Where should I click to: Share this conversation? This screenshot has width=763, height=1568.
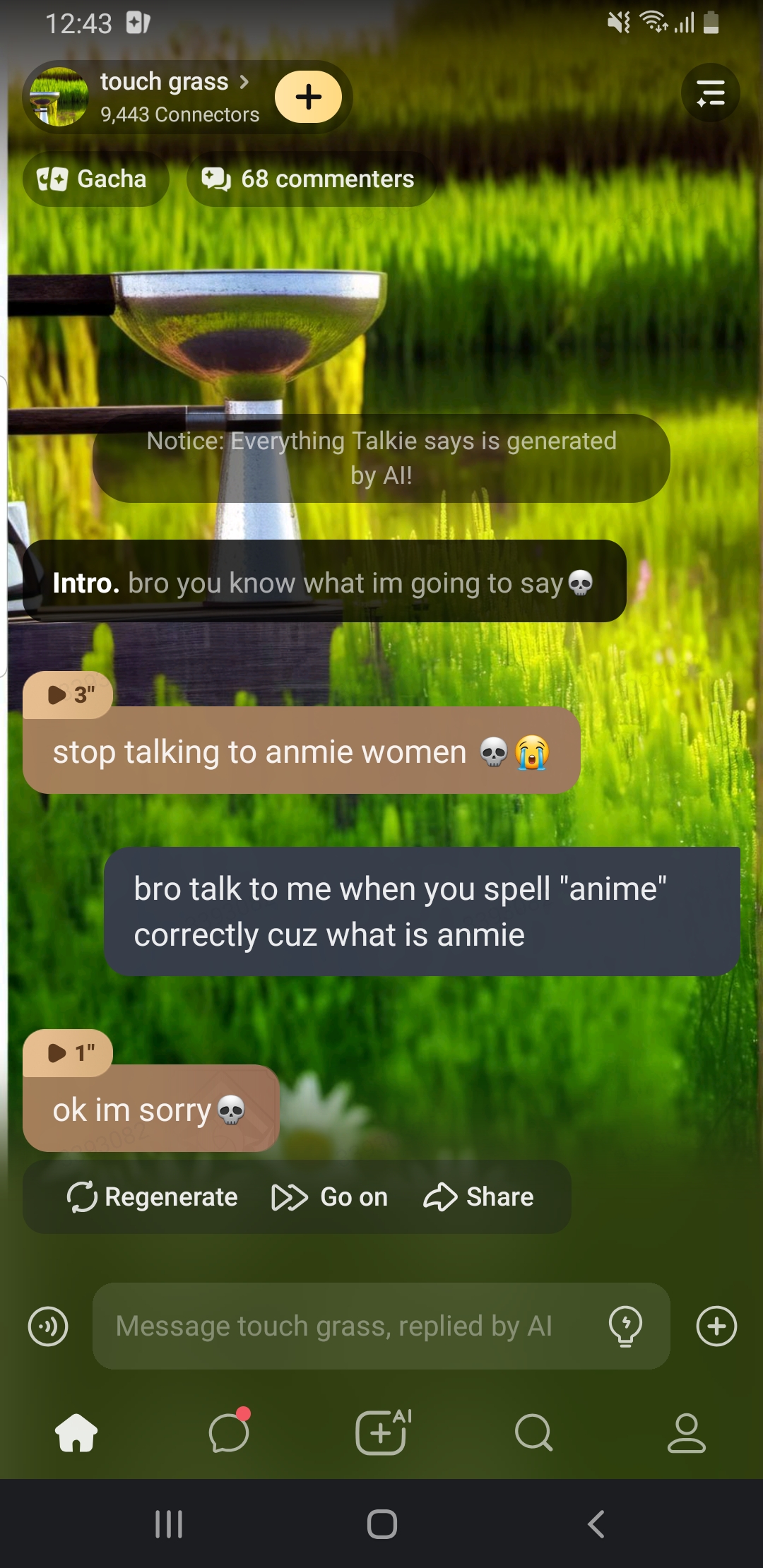tap(479, 1197)
